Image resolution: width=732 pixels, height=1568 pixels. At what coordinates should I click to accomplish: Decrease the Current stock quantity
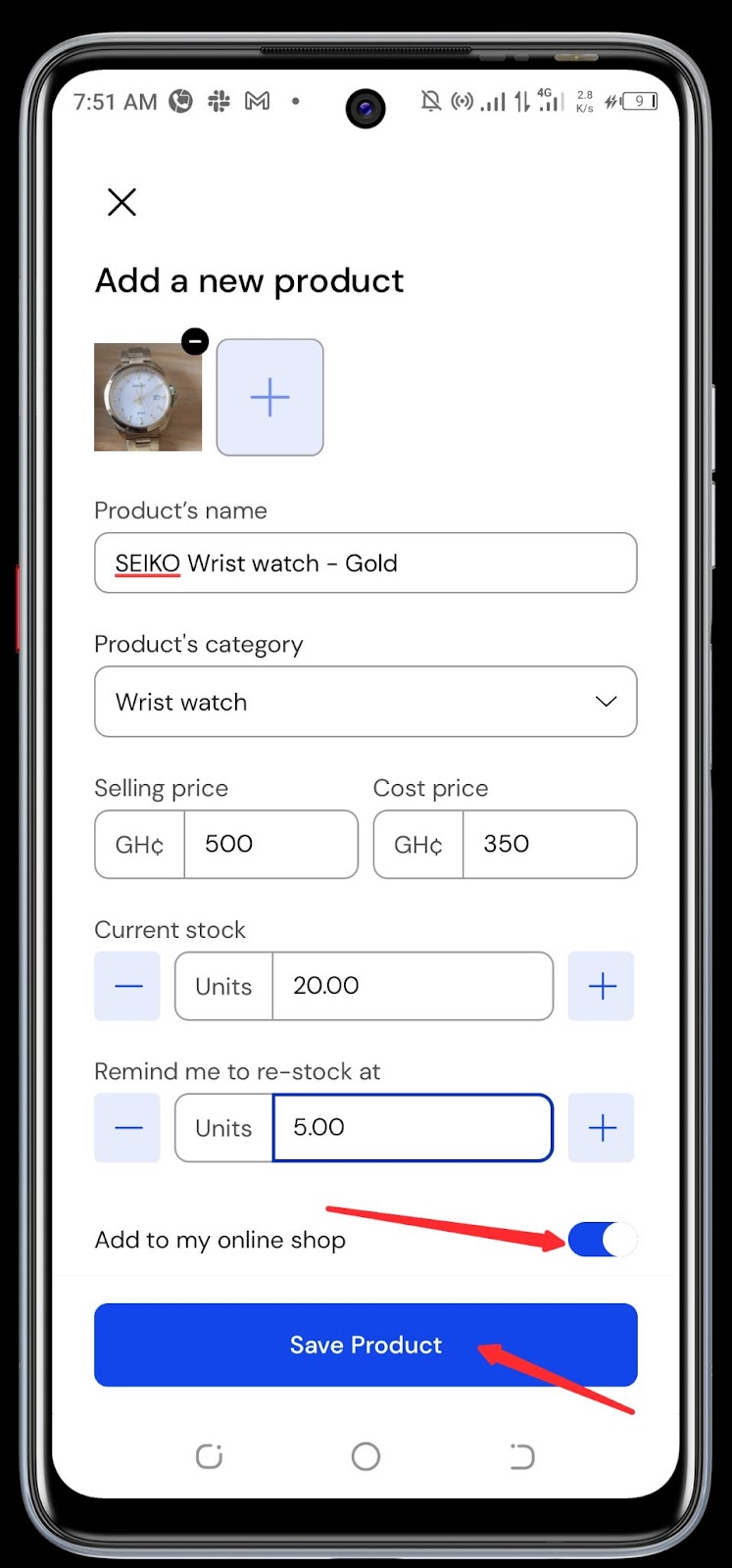[127, 986]
